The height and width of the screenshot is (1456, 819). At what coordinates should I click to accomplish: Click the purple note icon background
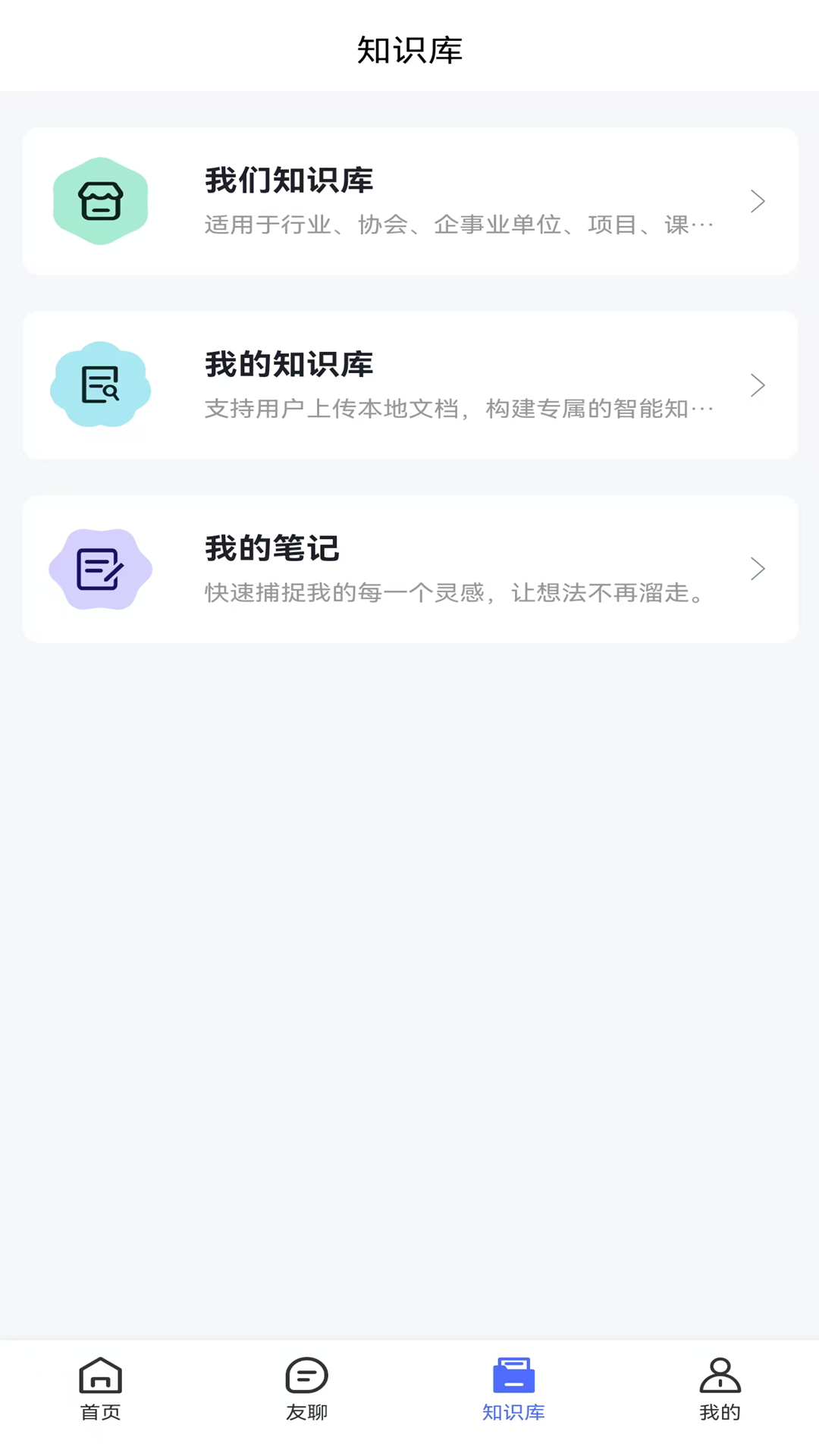point(99,569)
